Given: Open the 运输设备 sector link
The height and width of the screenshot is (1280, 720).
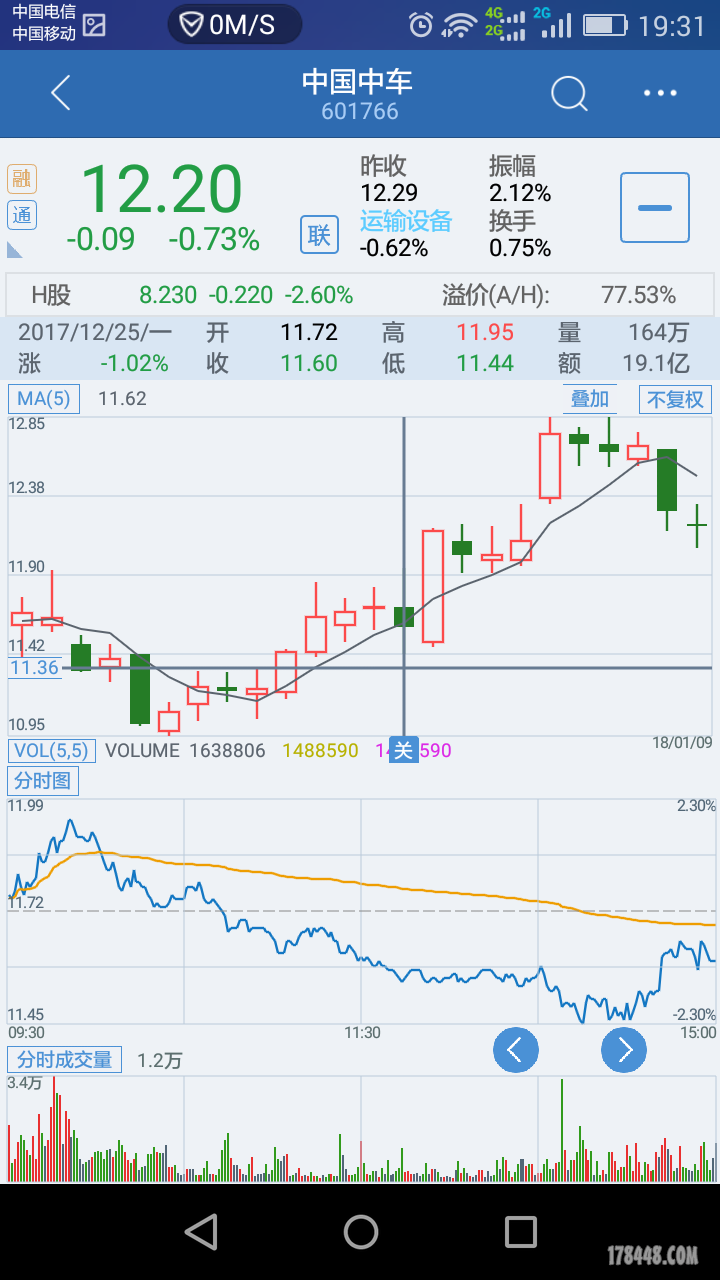Looking at the screenshot, I should pyautogui.click(x=406, y=221).
